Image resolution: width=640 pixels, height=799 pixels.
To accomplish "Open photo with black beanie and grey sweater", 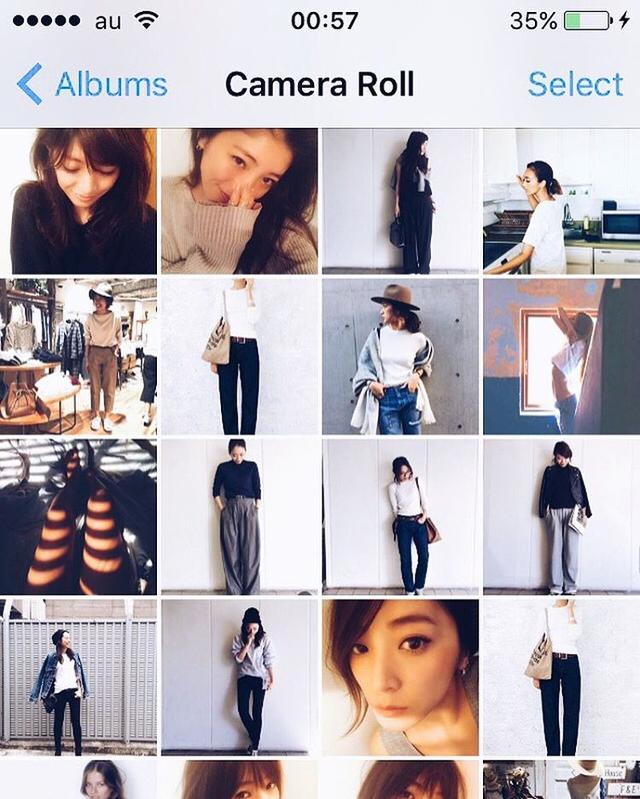I will pyautogui.click(x=239, y=677).
